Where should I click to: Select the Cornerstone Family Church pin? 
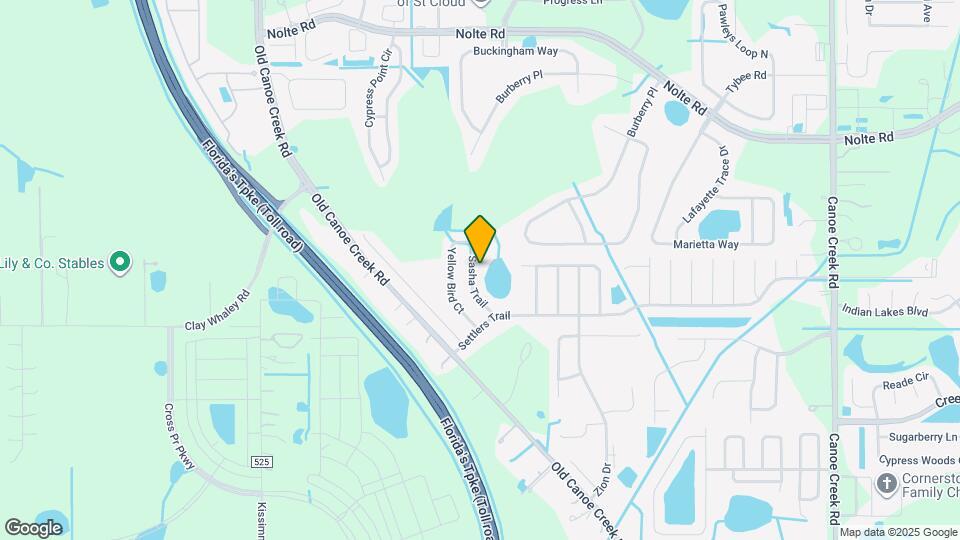pos(886,484)
